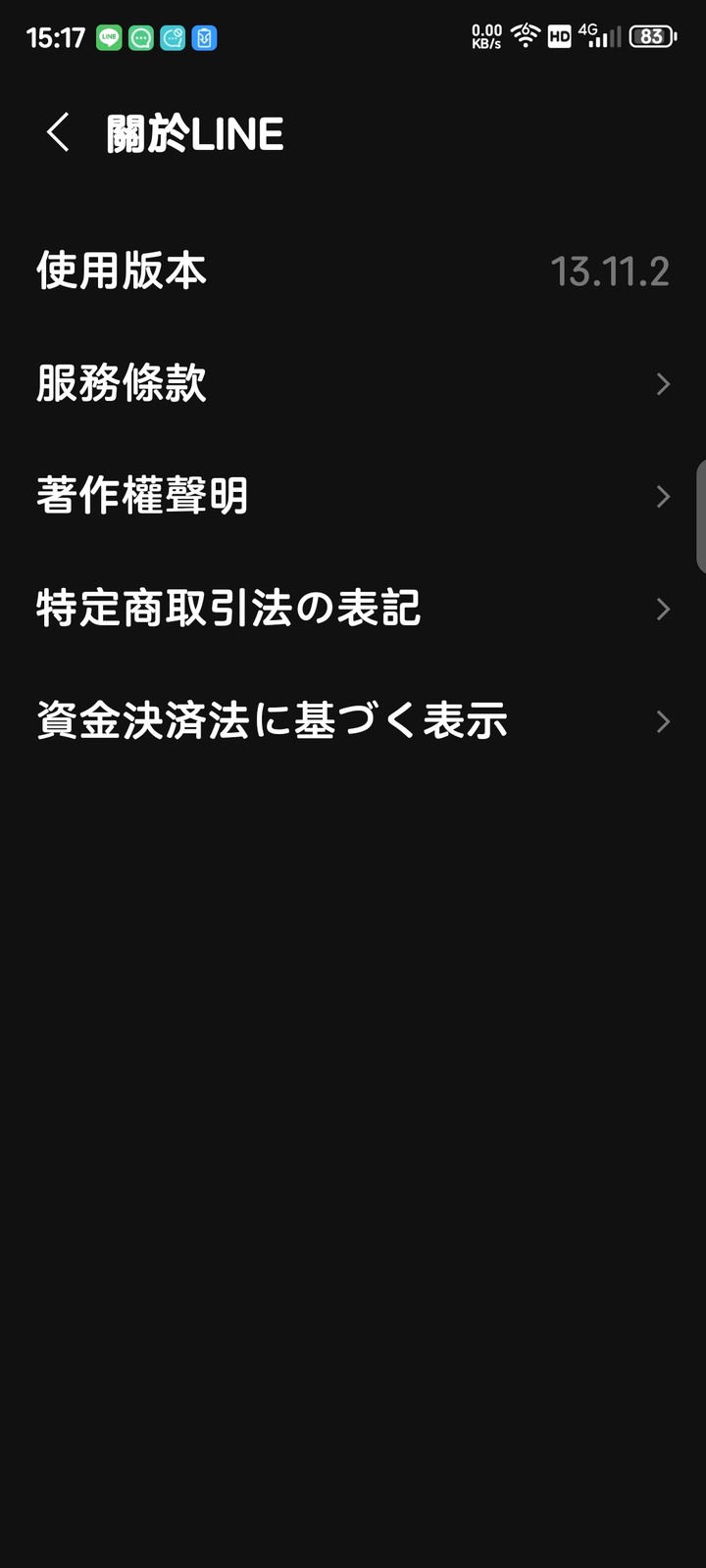Open 資金決済法に基づく表示
Screen dimensions: 706x1568
pyautogui.click(x=353, y=721)
